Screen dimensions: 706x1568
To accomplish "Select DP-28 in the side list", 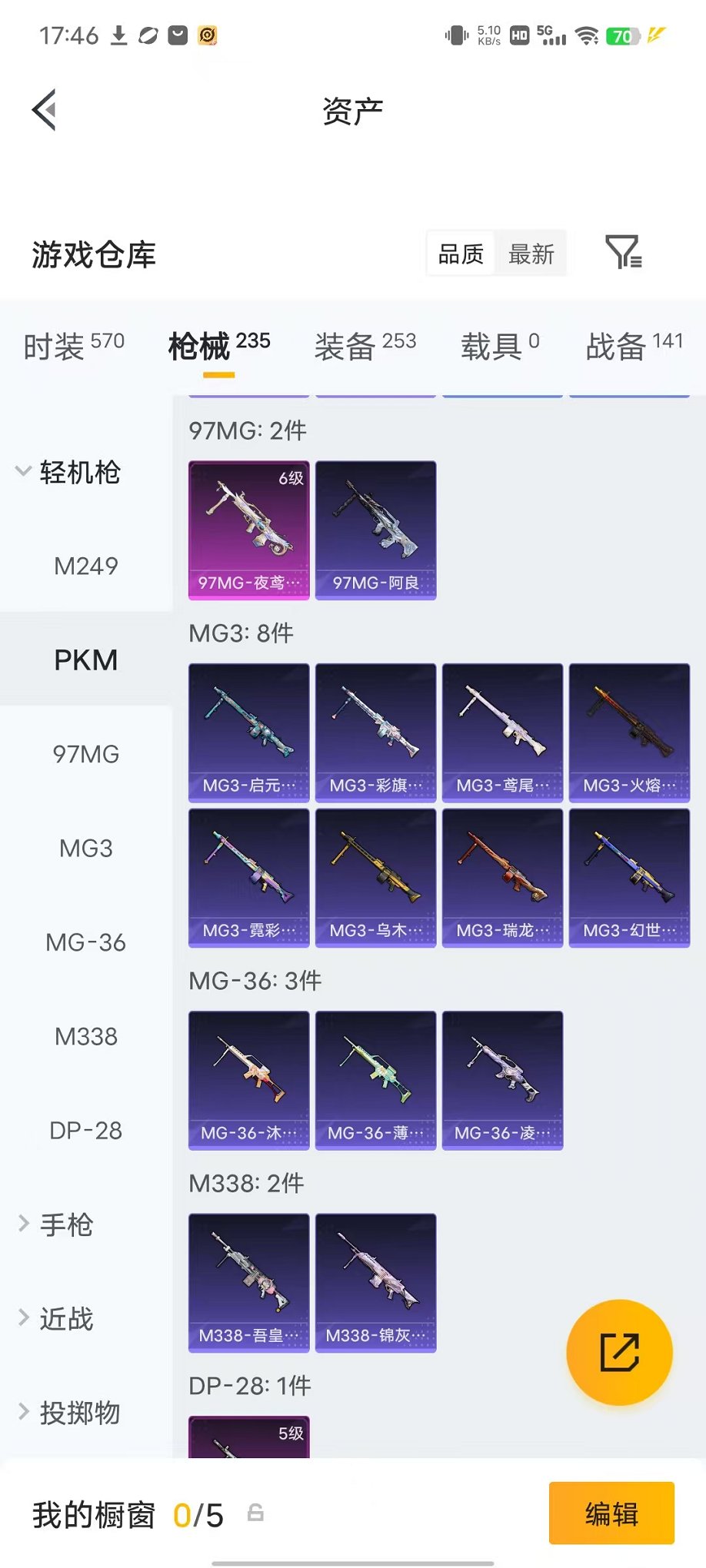I will 86,1131.
